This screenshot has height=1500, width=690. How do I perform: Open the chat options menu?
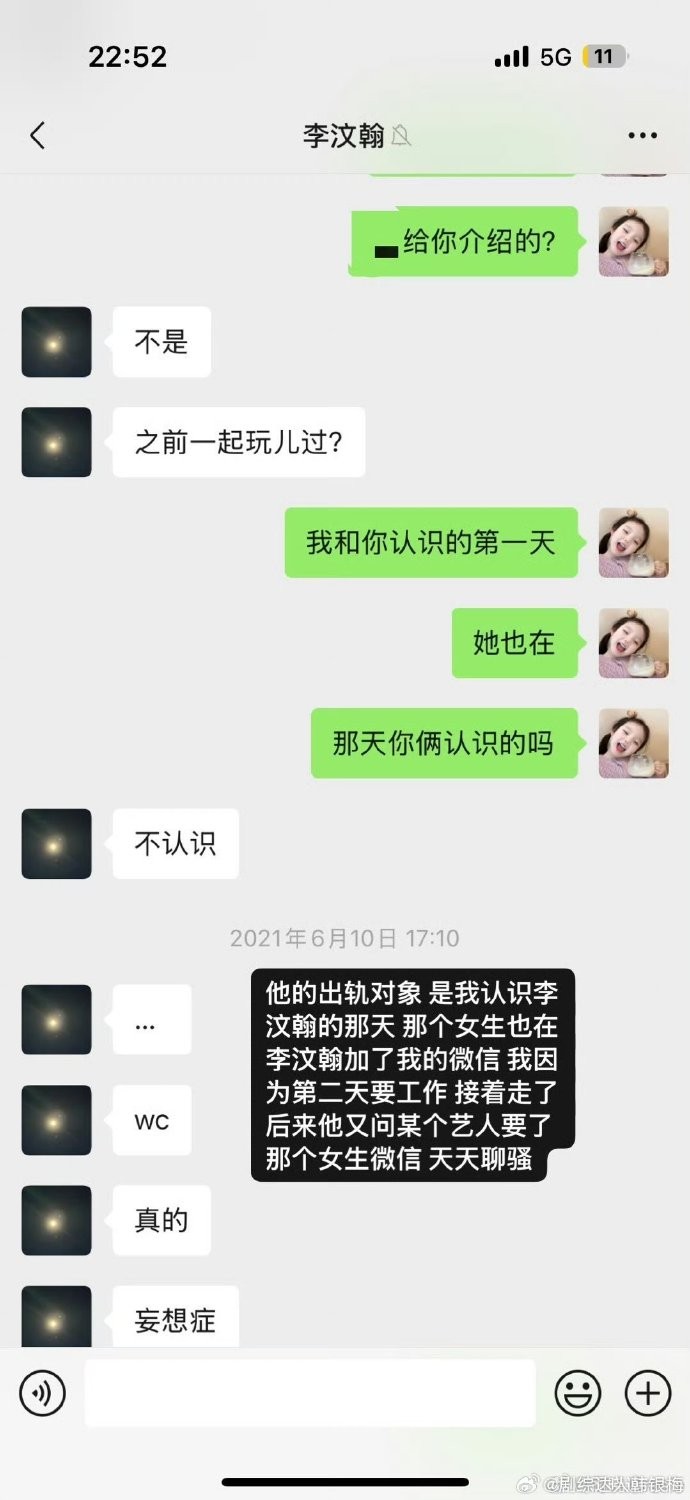[642, 136]
